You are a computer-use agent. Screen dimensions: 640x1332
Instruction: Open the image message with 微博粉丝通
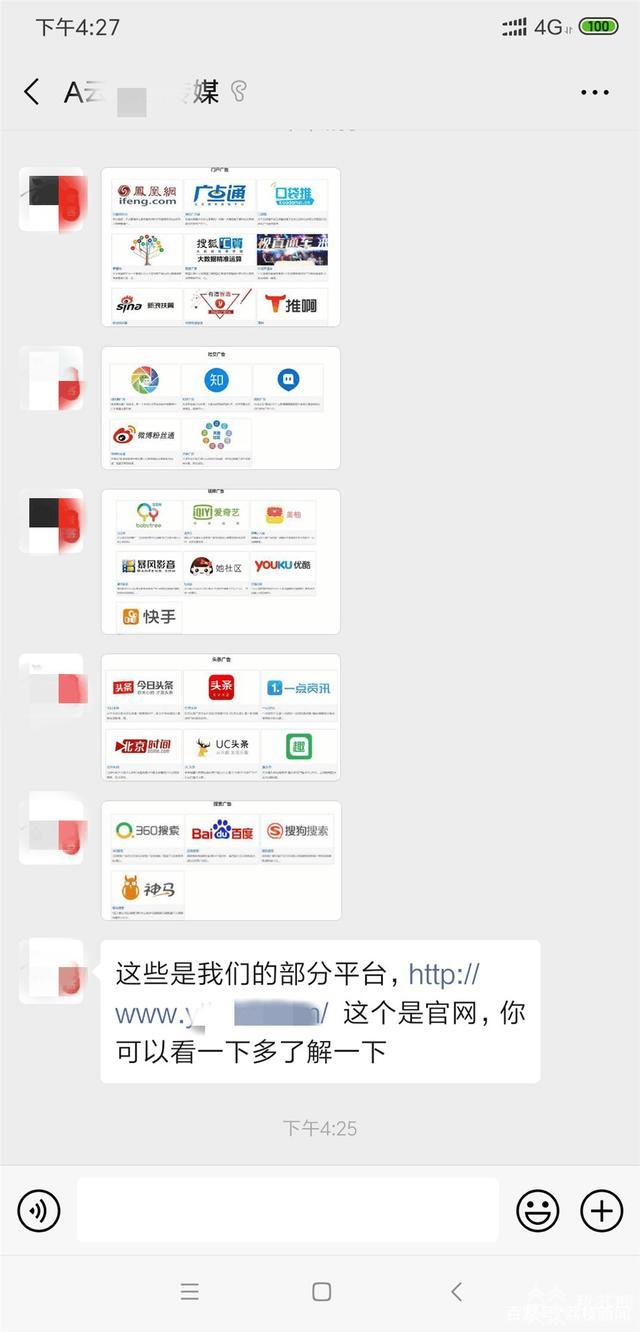point(220,408)
